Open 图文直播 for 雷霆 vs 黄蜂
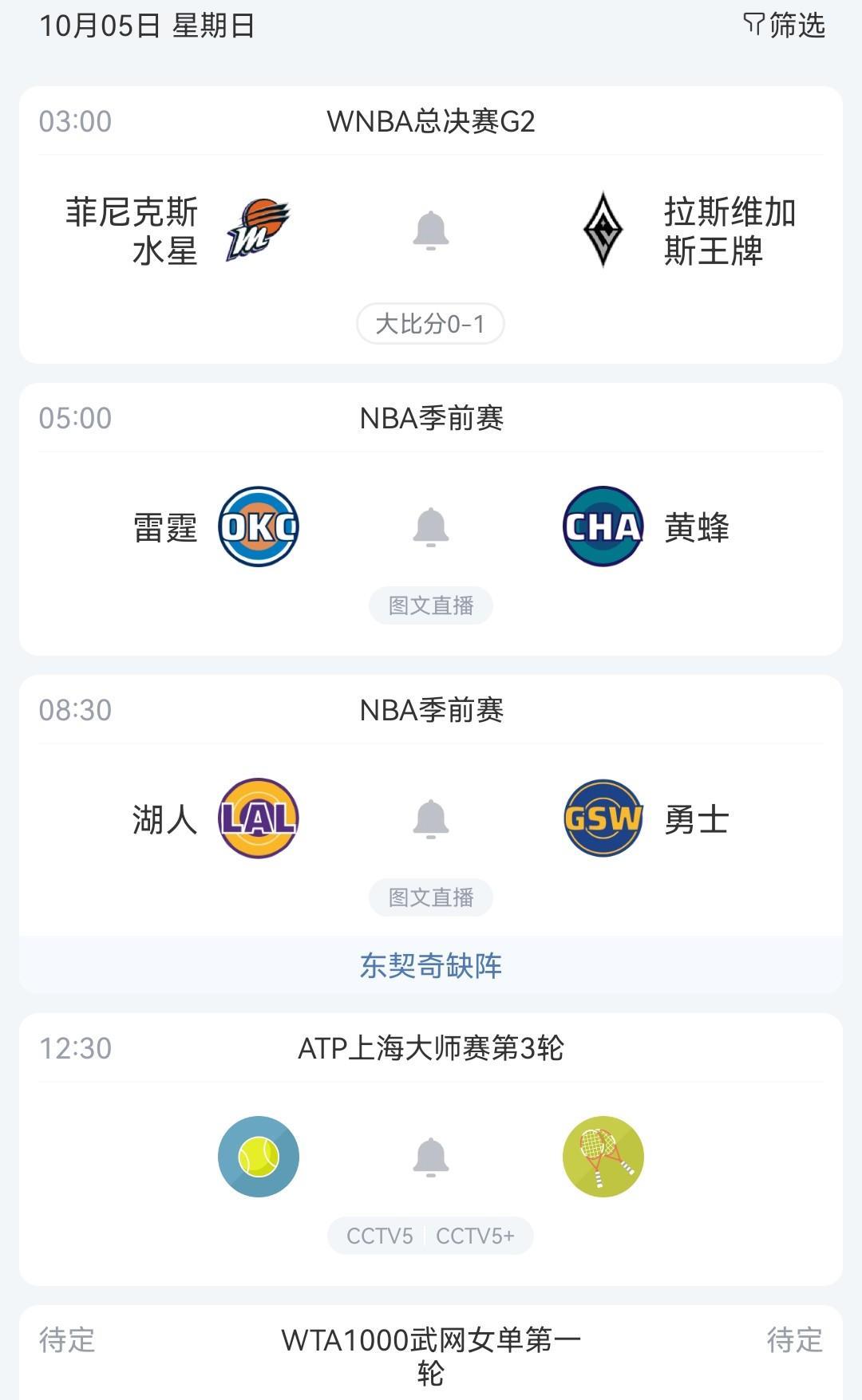Image resolution: width=862 pixels, height=1400 pixels. (x=430, y=606)
